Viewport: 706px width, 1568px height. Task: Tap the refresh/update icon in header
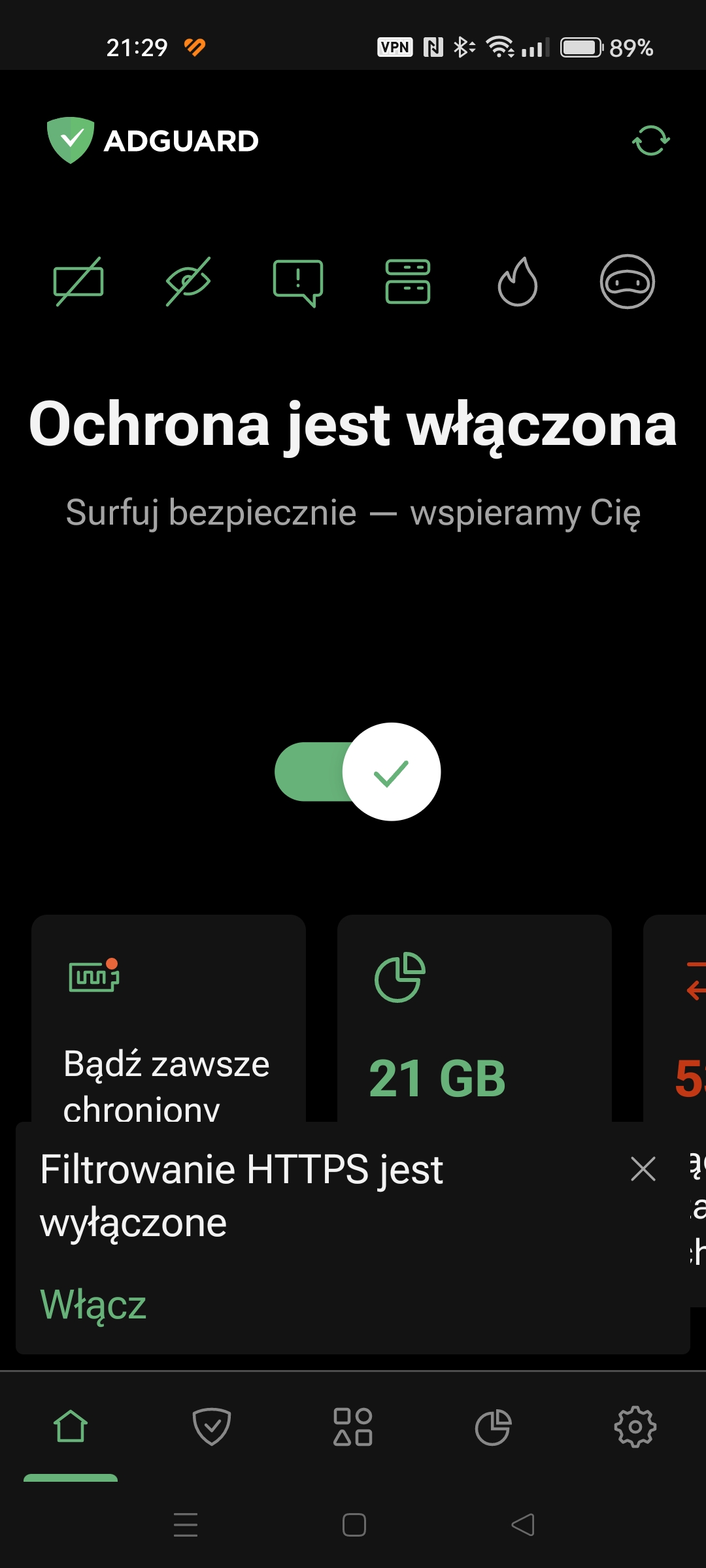point(650,140)
